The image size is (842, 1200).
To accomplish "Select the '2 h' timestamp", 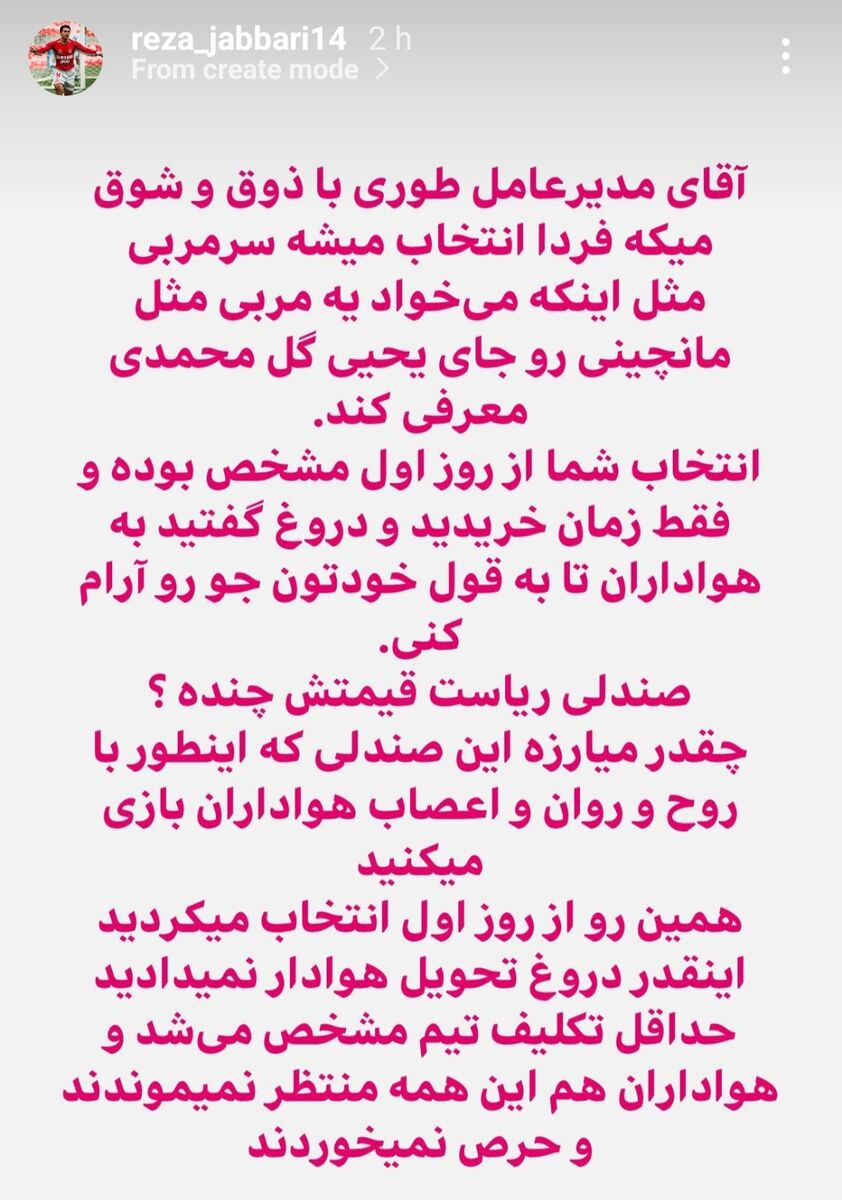I will [x=390, y=40].
